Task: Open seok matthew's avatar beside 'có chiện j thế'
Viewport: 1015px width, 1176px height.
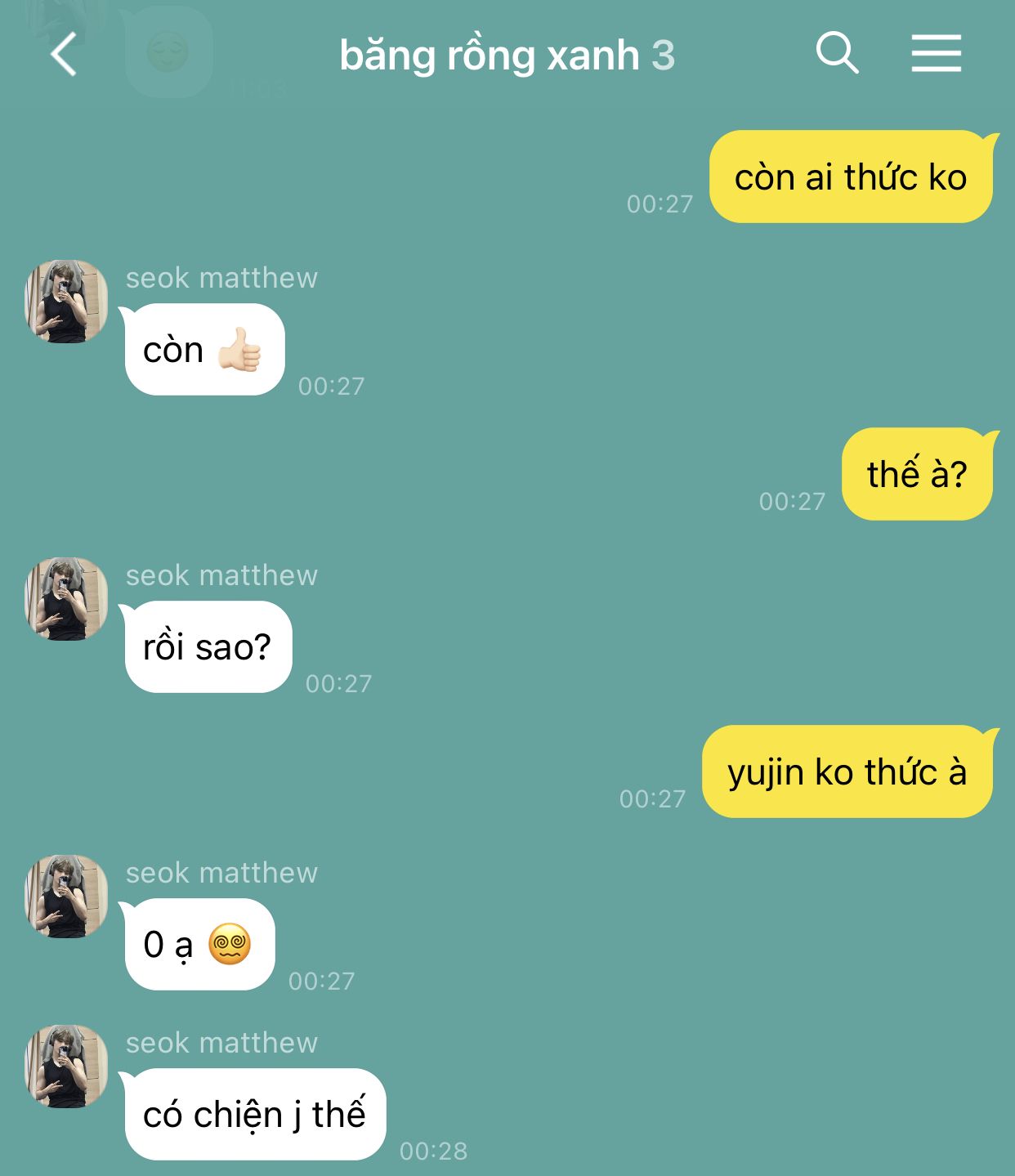Action: 67,1066
